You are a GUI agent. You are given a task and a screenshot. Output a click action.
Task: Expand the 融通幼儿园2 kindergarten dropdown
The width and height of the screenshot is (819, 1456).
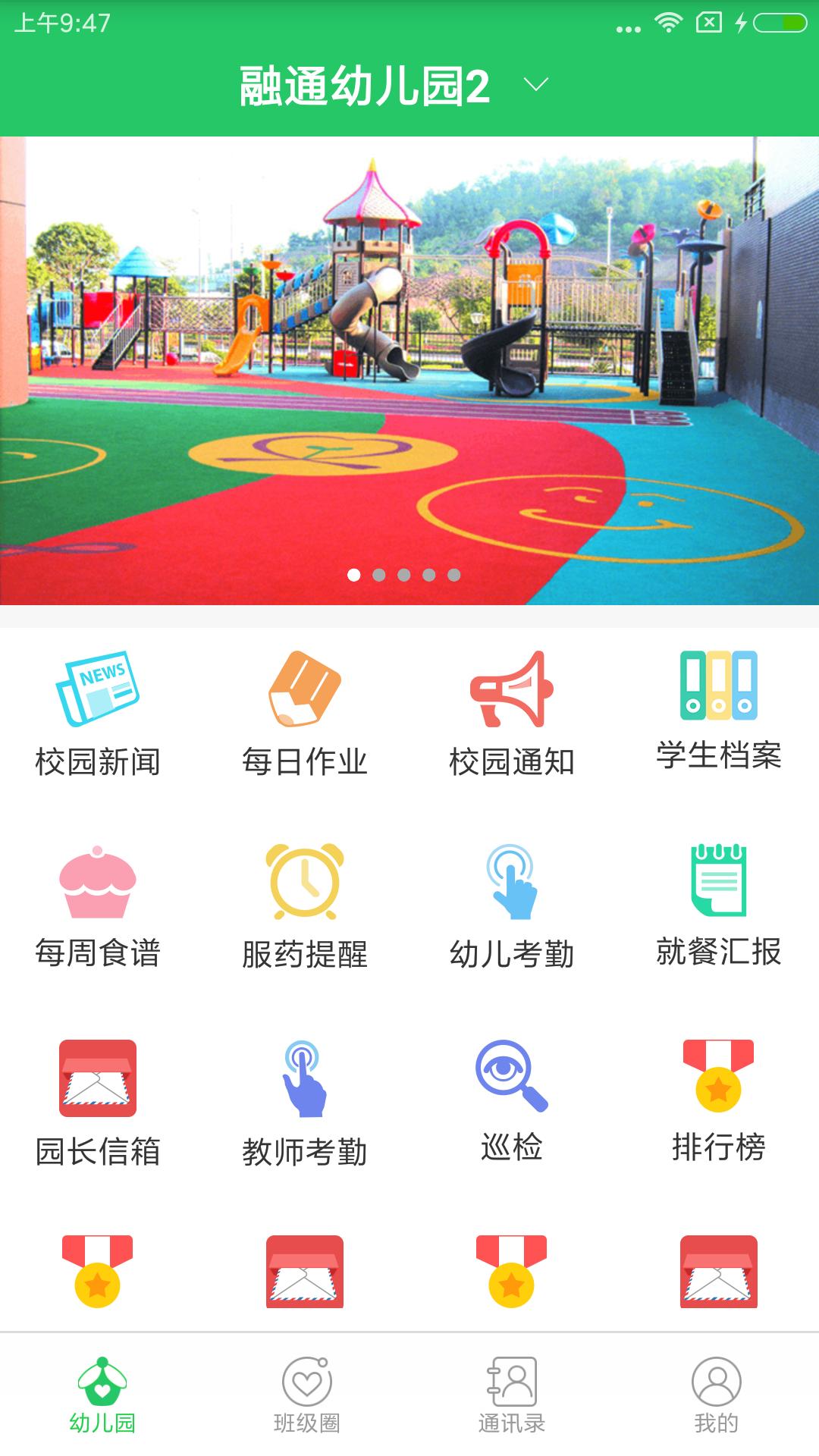535,84
